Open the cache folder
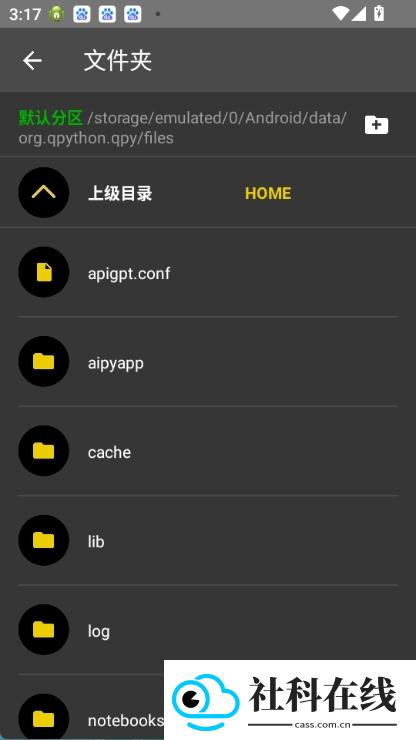Screen dimensions: 416x740 (208, 451)
